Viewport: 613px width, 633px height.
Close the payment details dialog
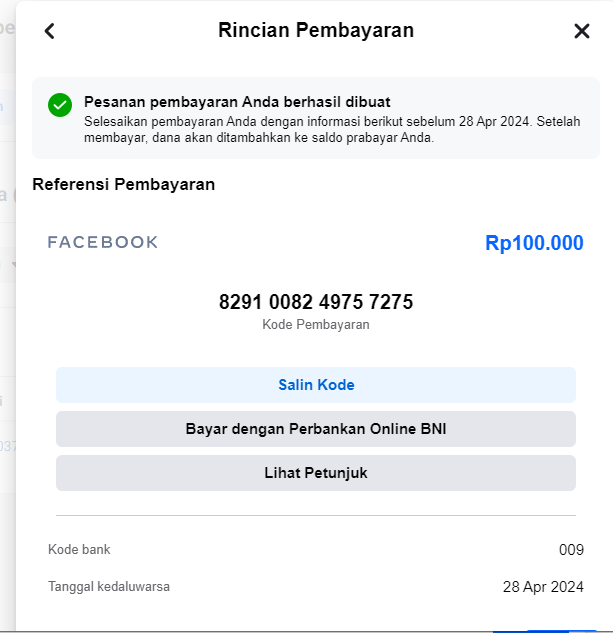point(581,31)
